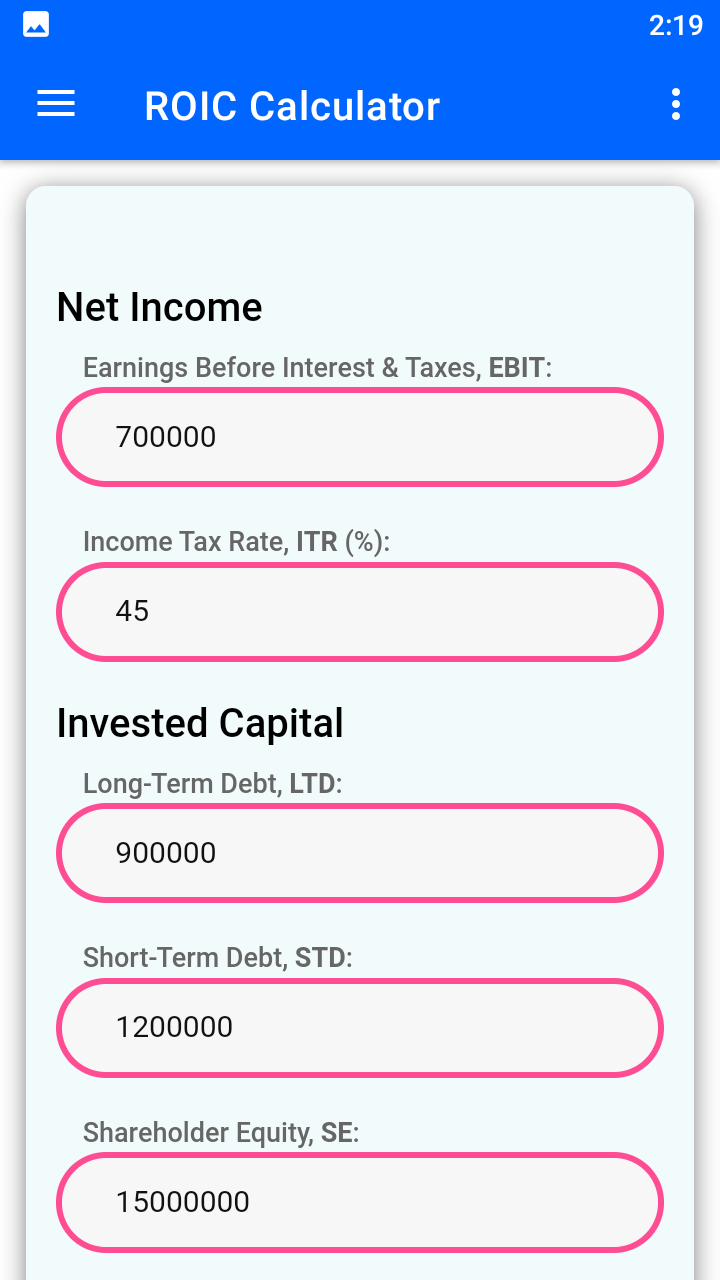The height and width of the screenshot is (1280, 720).
Task: Click the Invested Capital section heading
Action: coord(200,722)
